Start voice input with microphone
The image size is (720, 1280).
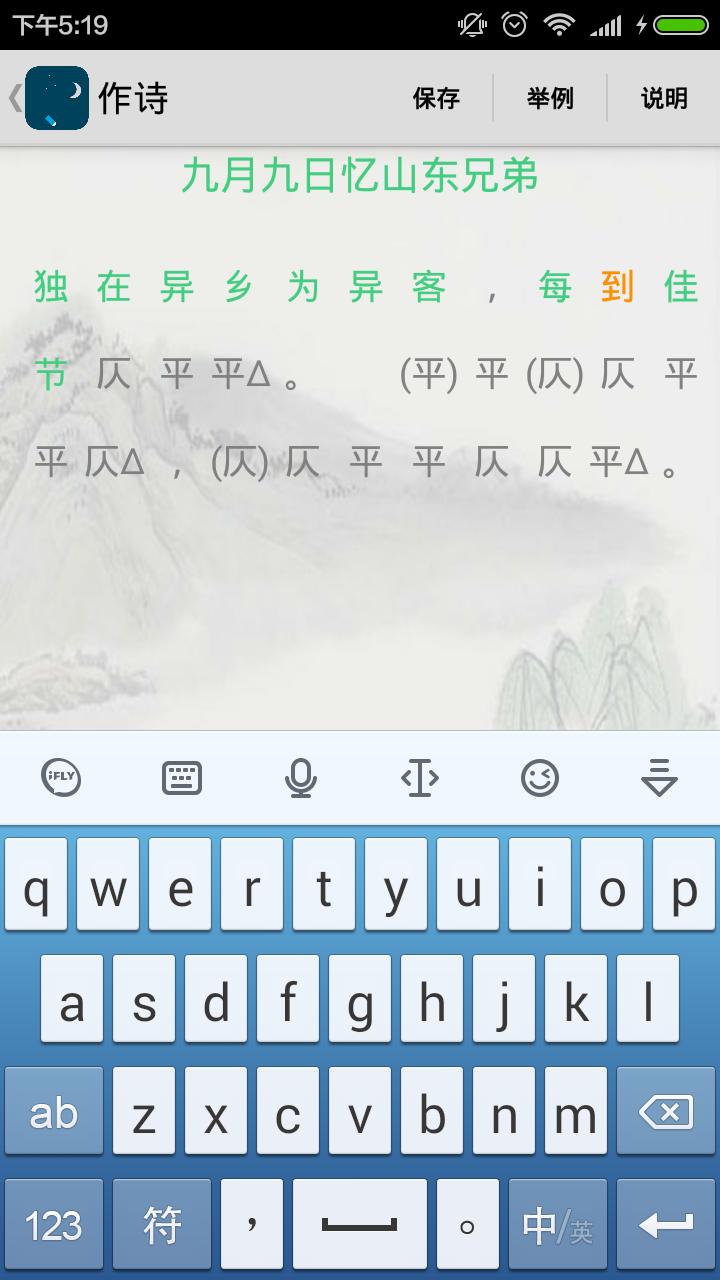pos(300,778)
